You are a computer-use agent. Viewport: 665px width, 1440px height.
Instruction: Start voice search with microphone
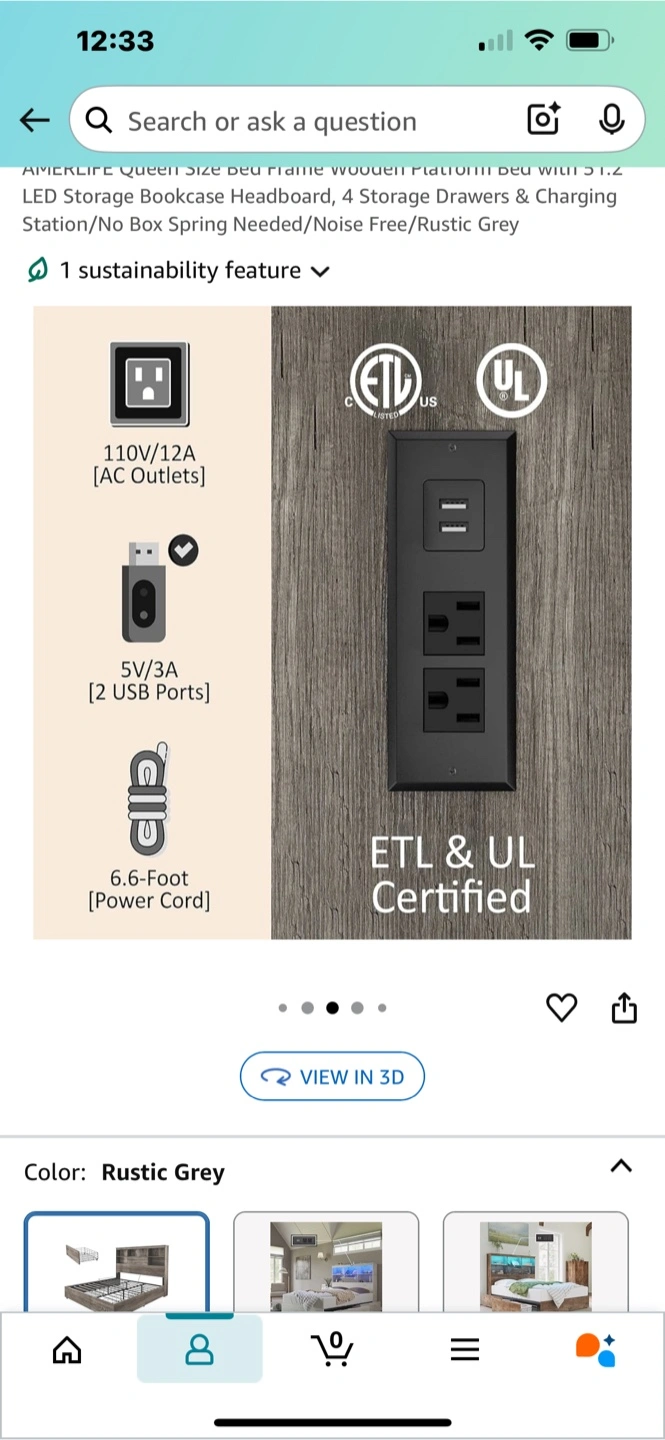coord(611,121)
